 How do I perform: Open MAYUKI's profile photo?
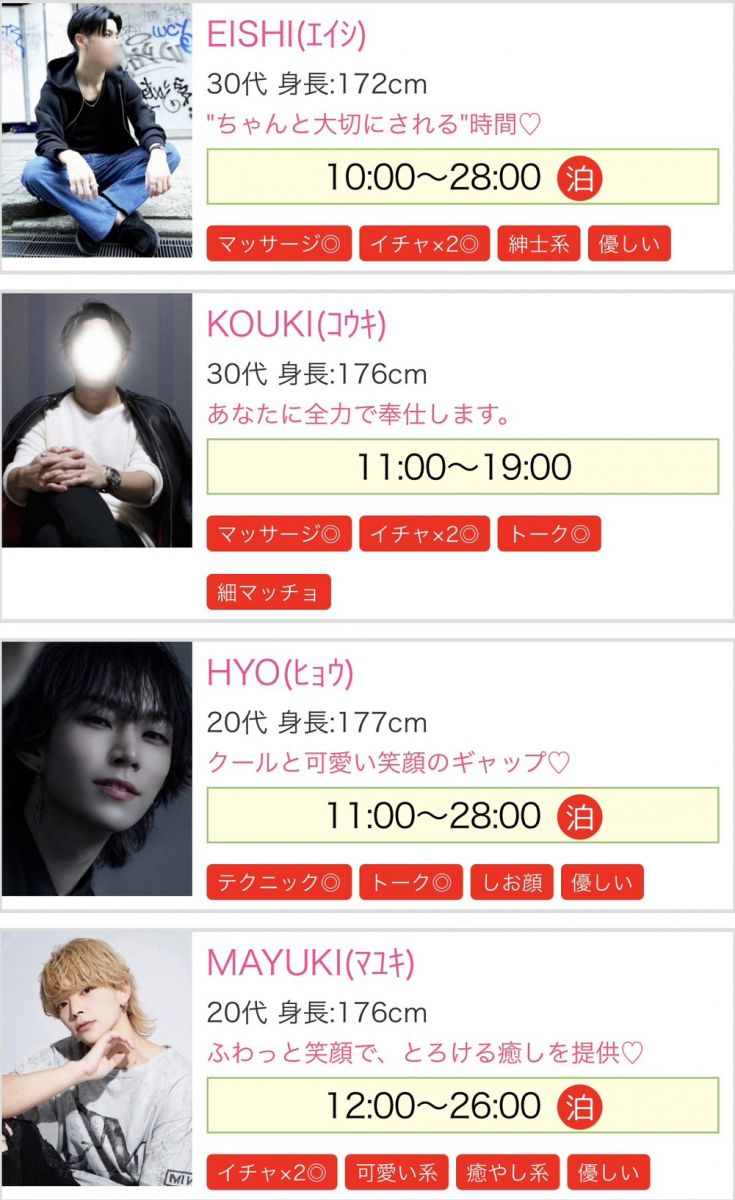[97, 1058]
